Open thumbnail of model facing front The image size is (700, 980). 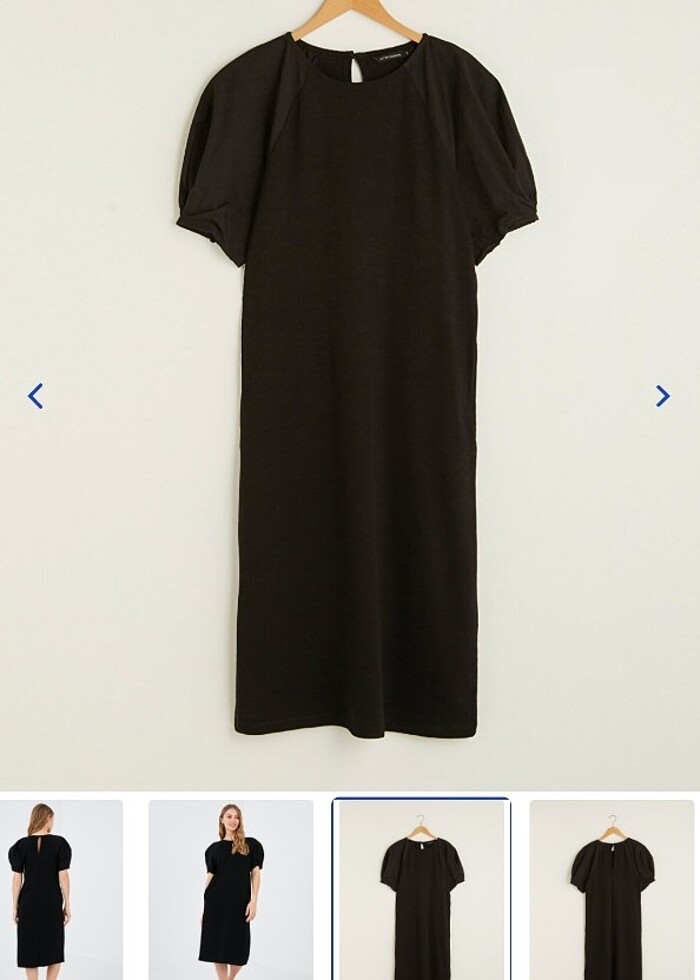(x=231, y=888)
